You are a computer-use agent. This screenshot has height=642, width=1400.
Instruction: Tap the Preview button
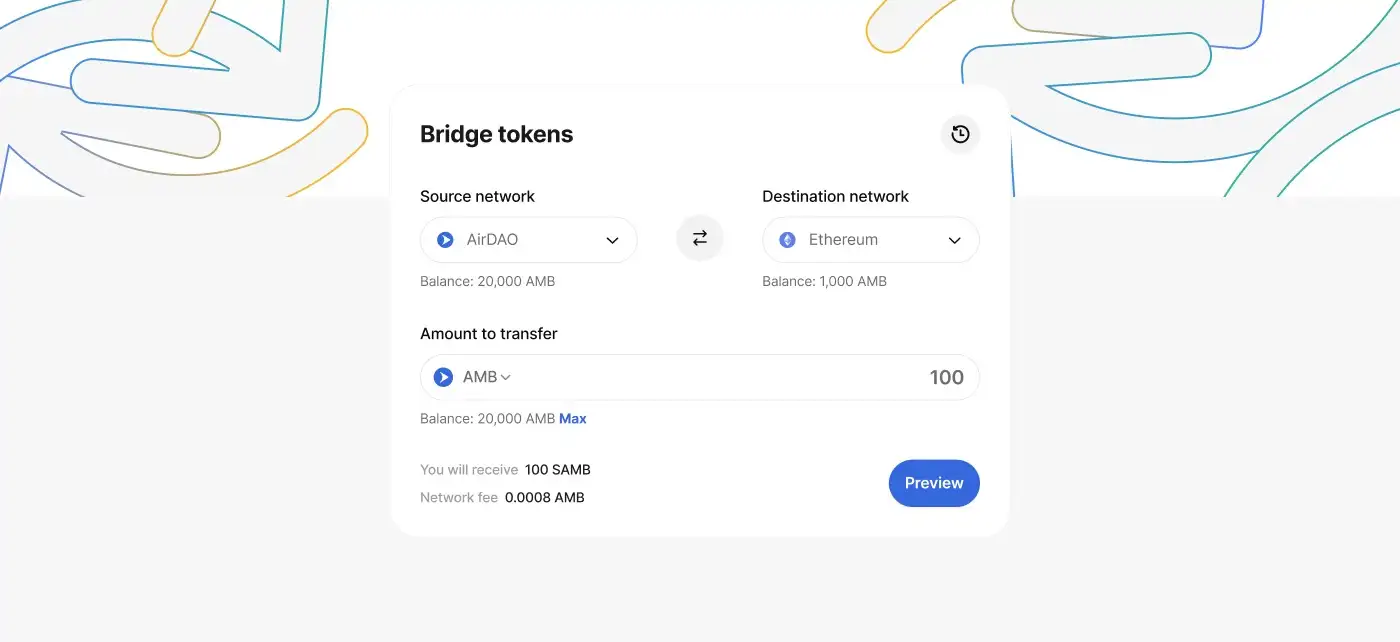point(933,483)
